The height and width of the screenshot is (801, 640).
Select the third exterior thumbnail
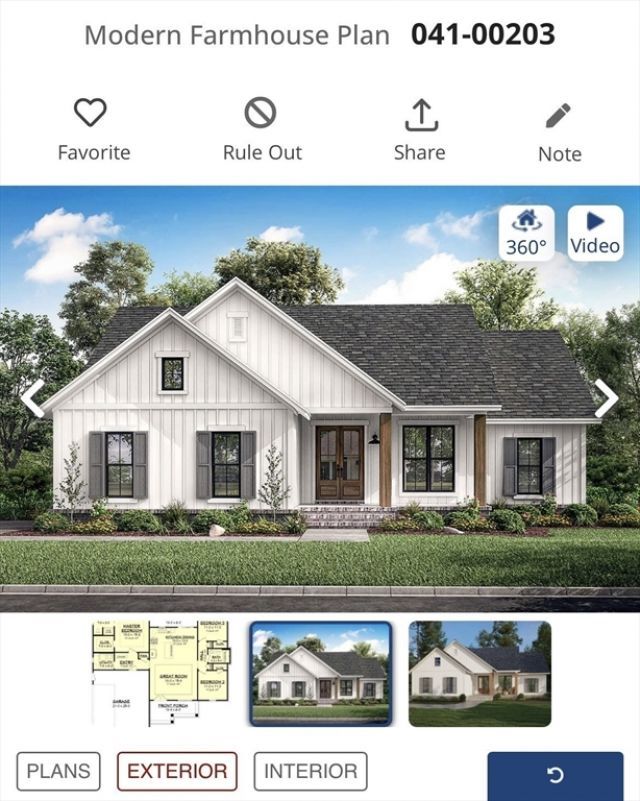point(479,673)
